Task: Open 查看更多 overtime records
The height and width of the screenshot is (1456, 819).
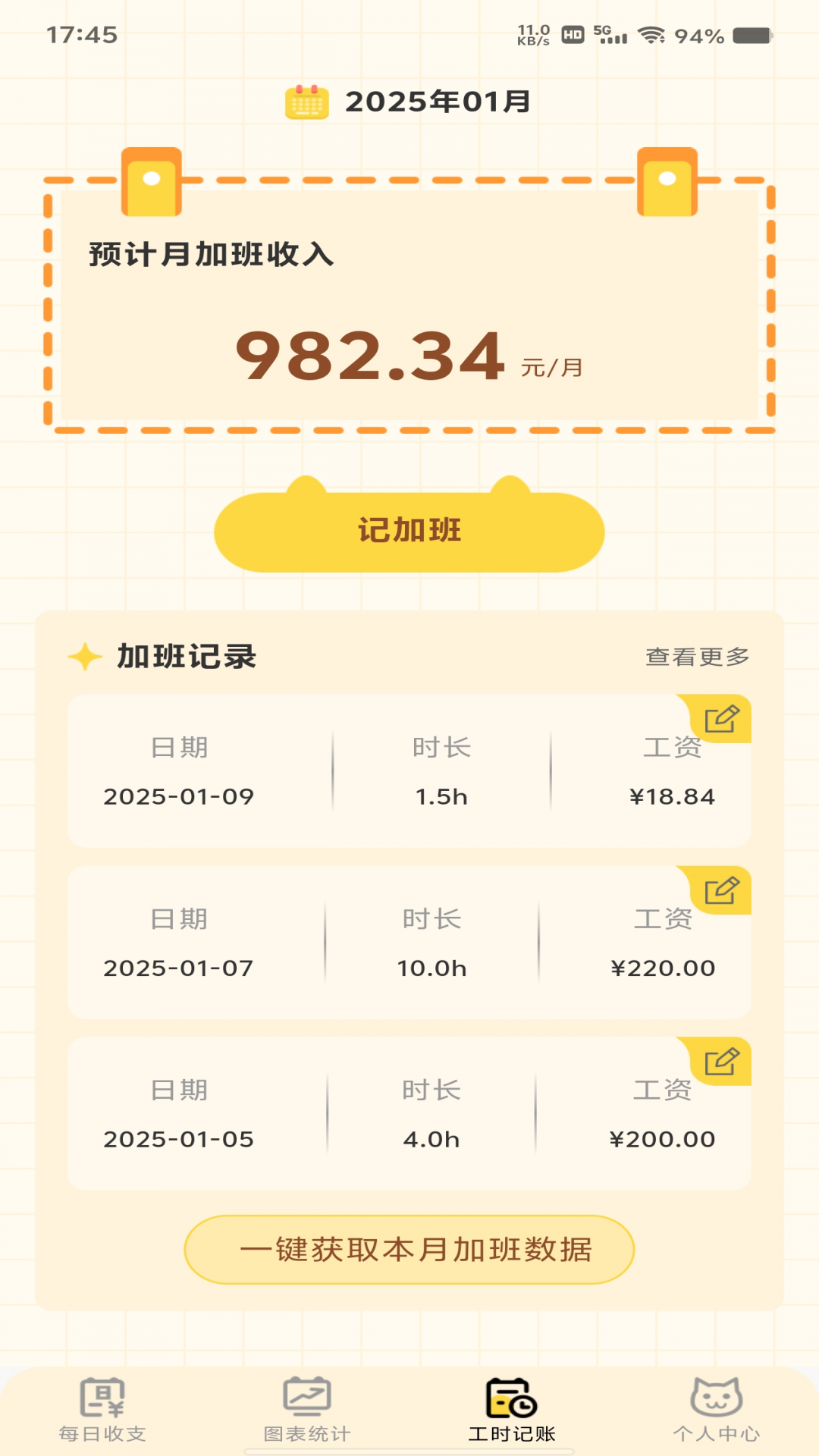Action: [x=698, y=657]
